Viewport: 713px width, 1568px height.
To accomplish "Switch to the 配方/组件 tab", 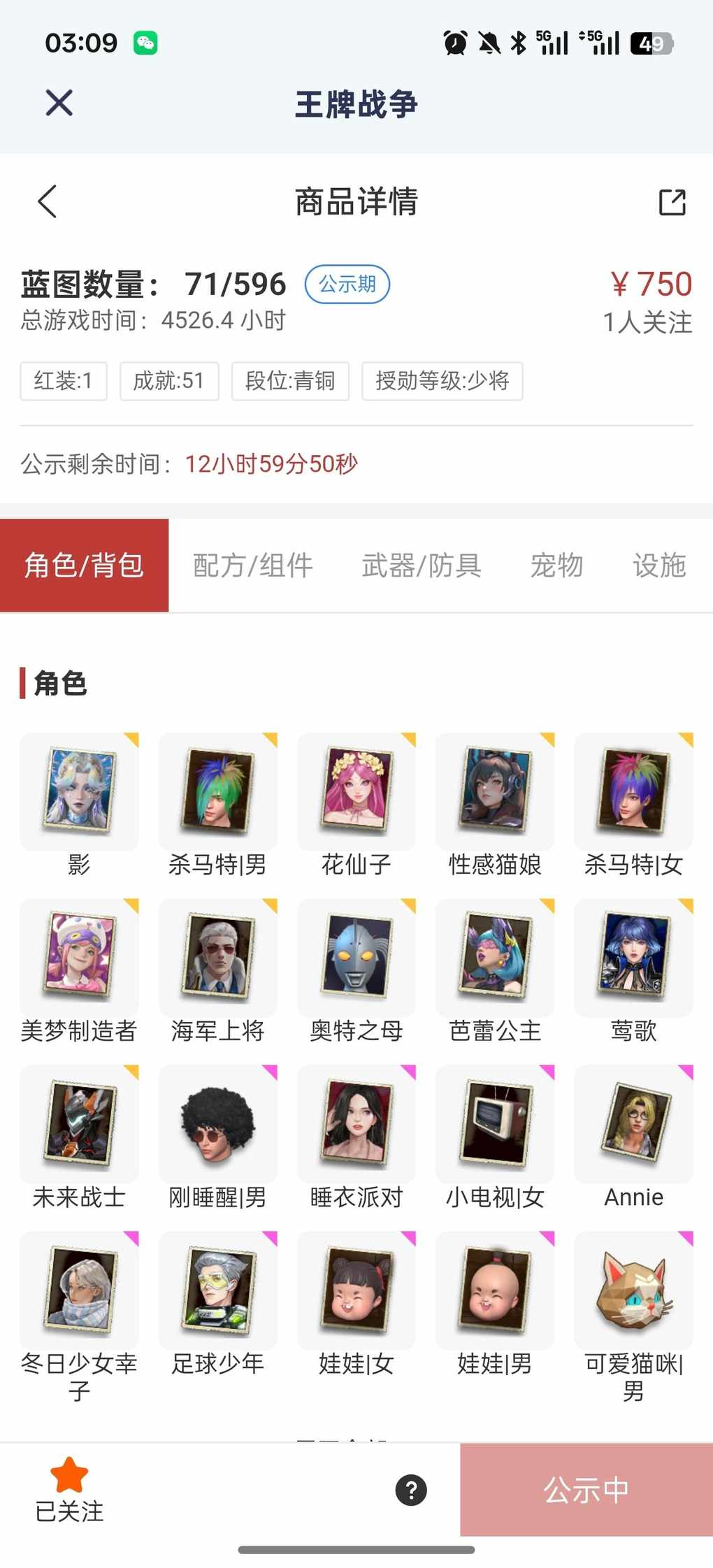I will 252,565.
